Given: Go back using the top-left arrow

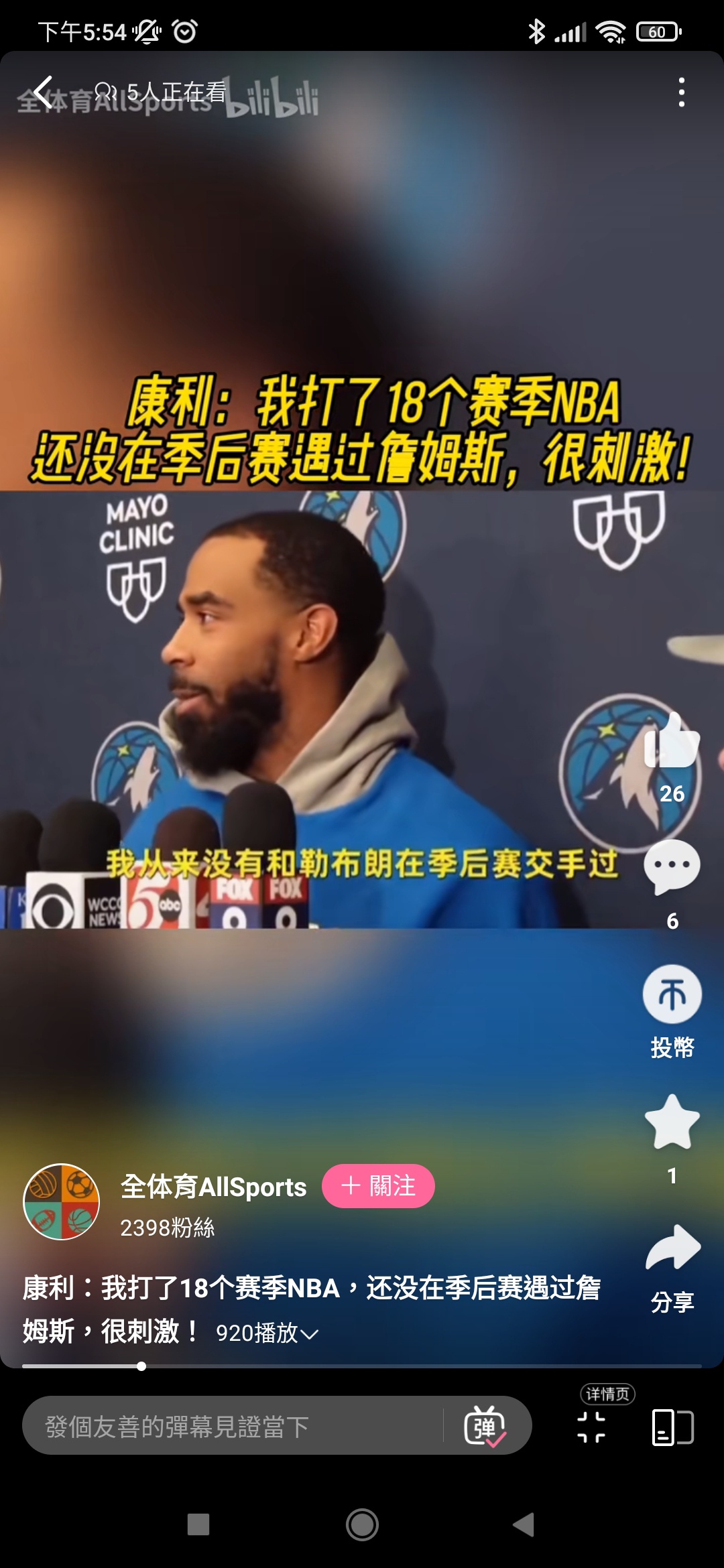Looking at the screenshot, I should [x=43, y=92].
